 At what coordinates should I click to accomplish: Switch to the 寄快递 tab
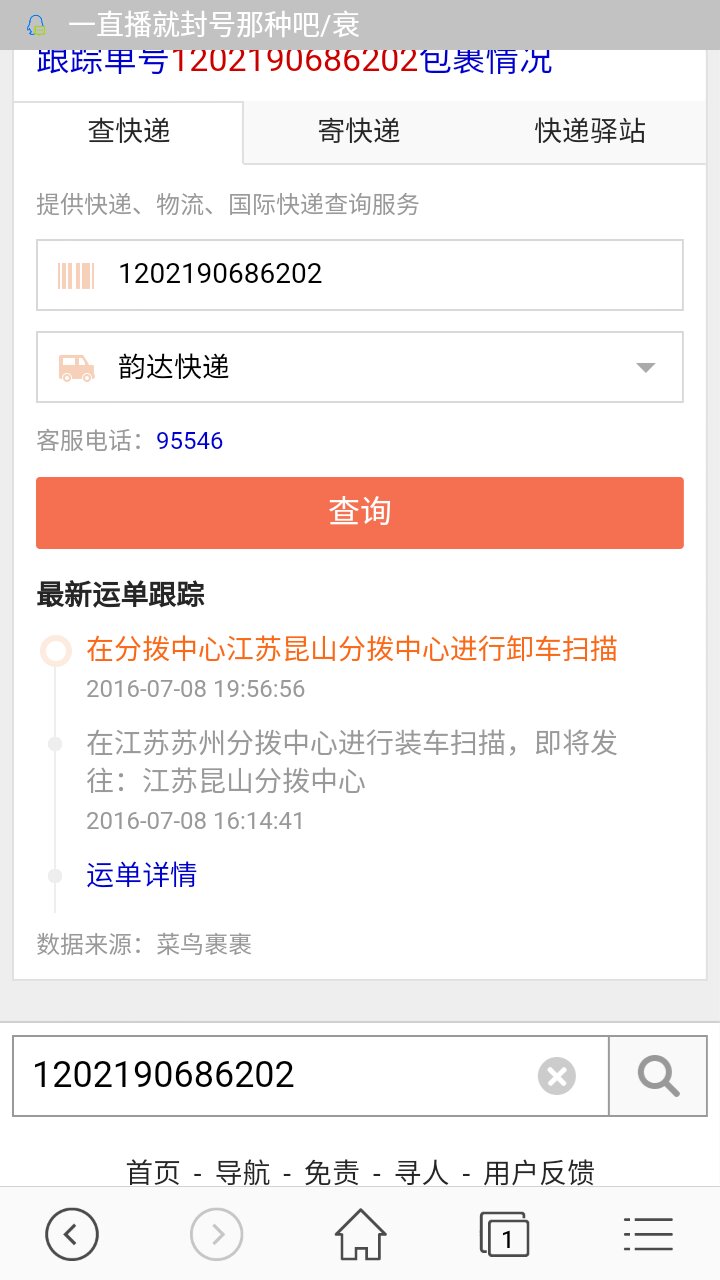coord(359,131)
